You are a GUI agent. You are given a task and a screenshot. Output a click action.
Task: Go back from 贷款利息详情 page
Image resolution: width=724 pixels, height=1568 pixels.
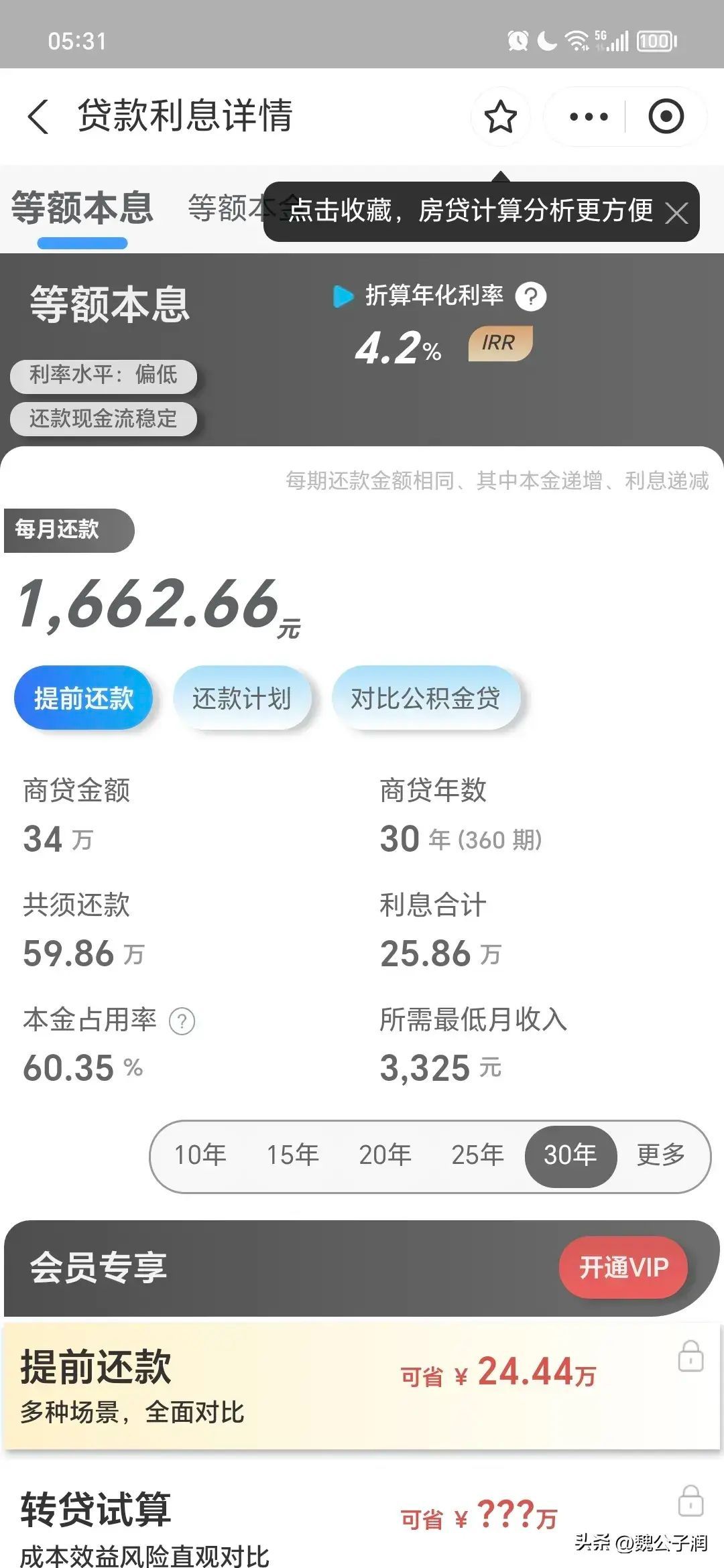[x=39, y=117]
